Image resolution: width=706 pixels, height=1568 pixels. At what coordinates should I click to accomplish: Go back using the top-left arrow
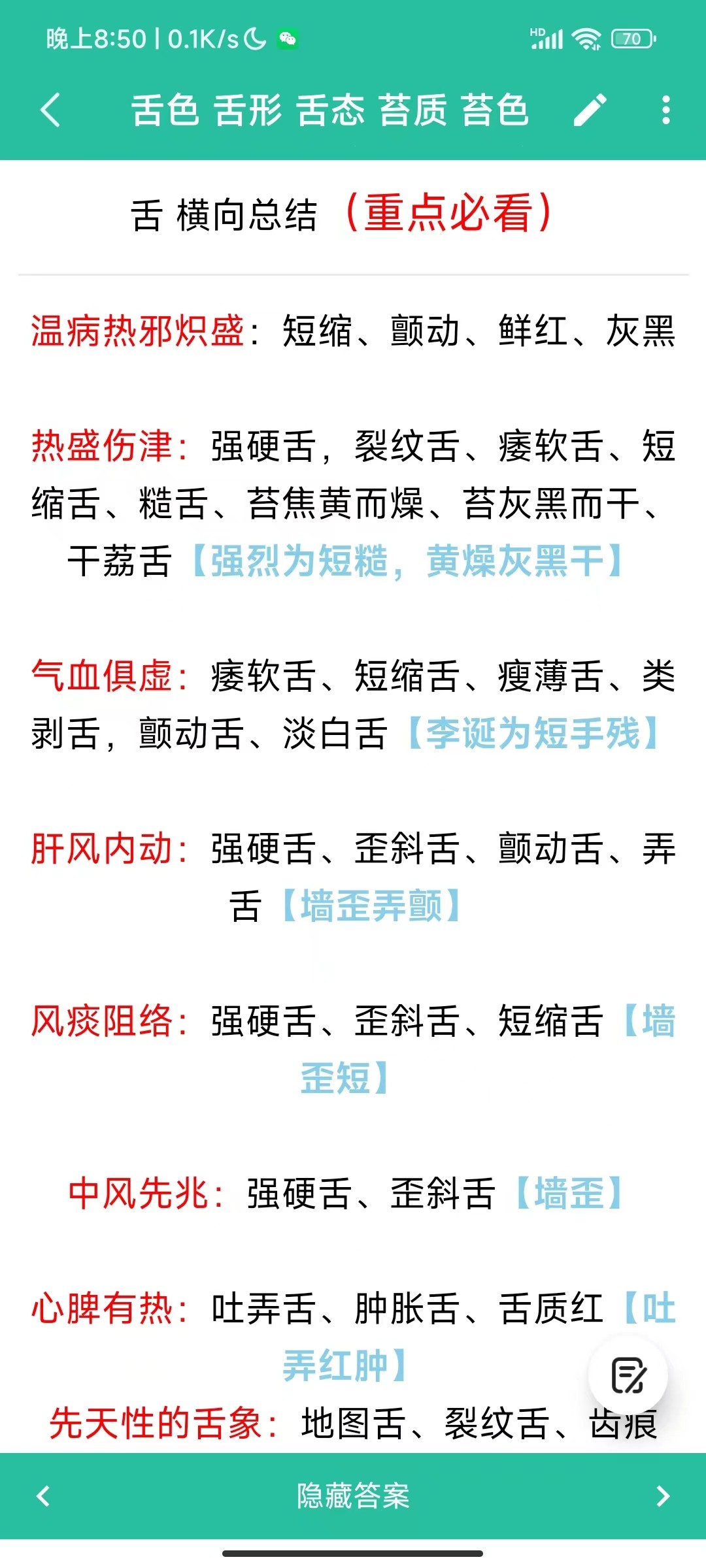point(50,110)
